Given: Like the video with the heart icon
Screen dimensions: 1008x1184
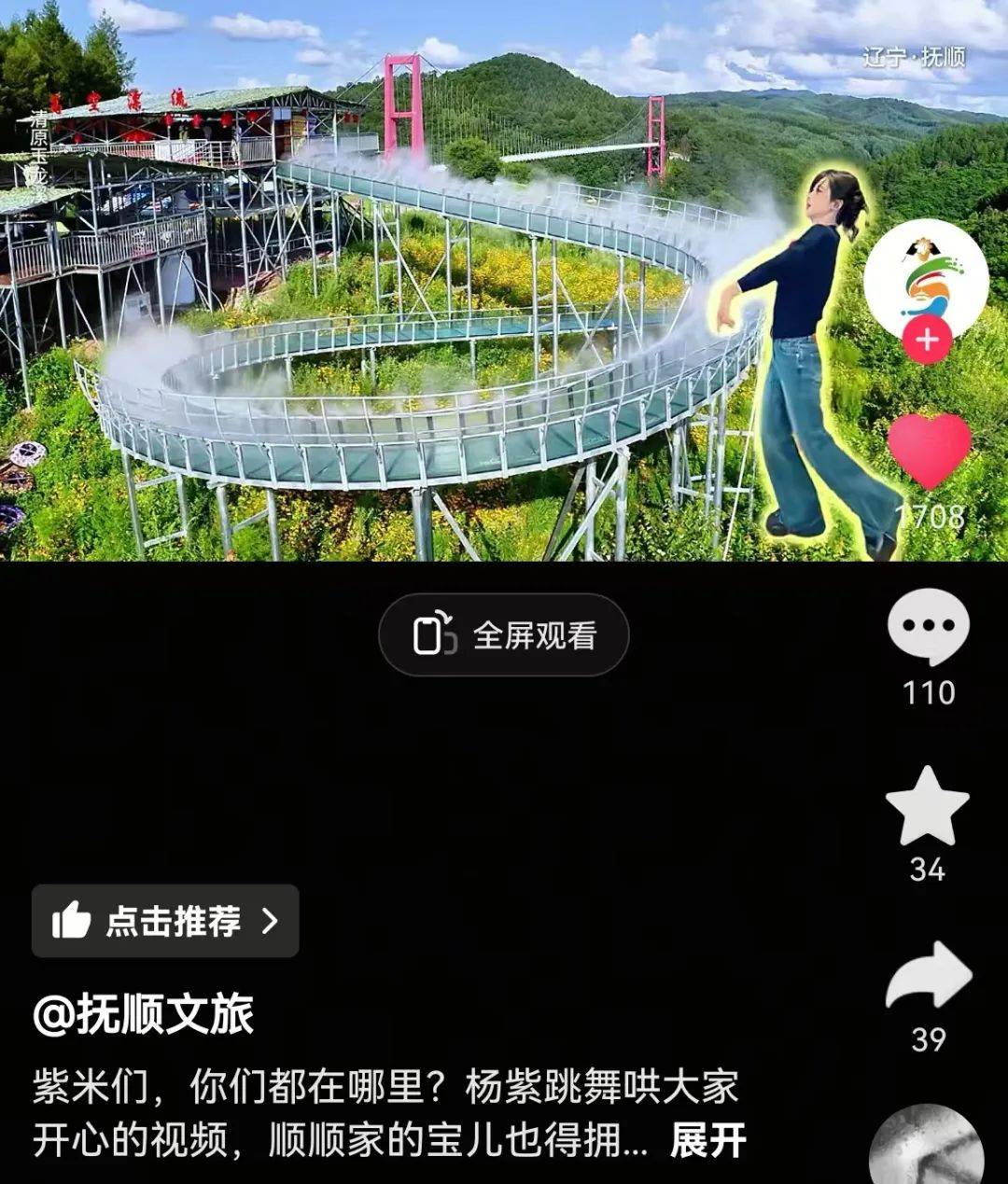Looking at the screenshot, I should coord(929,453).
